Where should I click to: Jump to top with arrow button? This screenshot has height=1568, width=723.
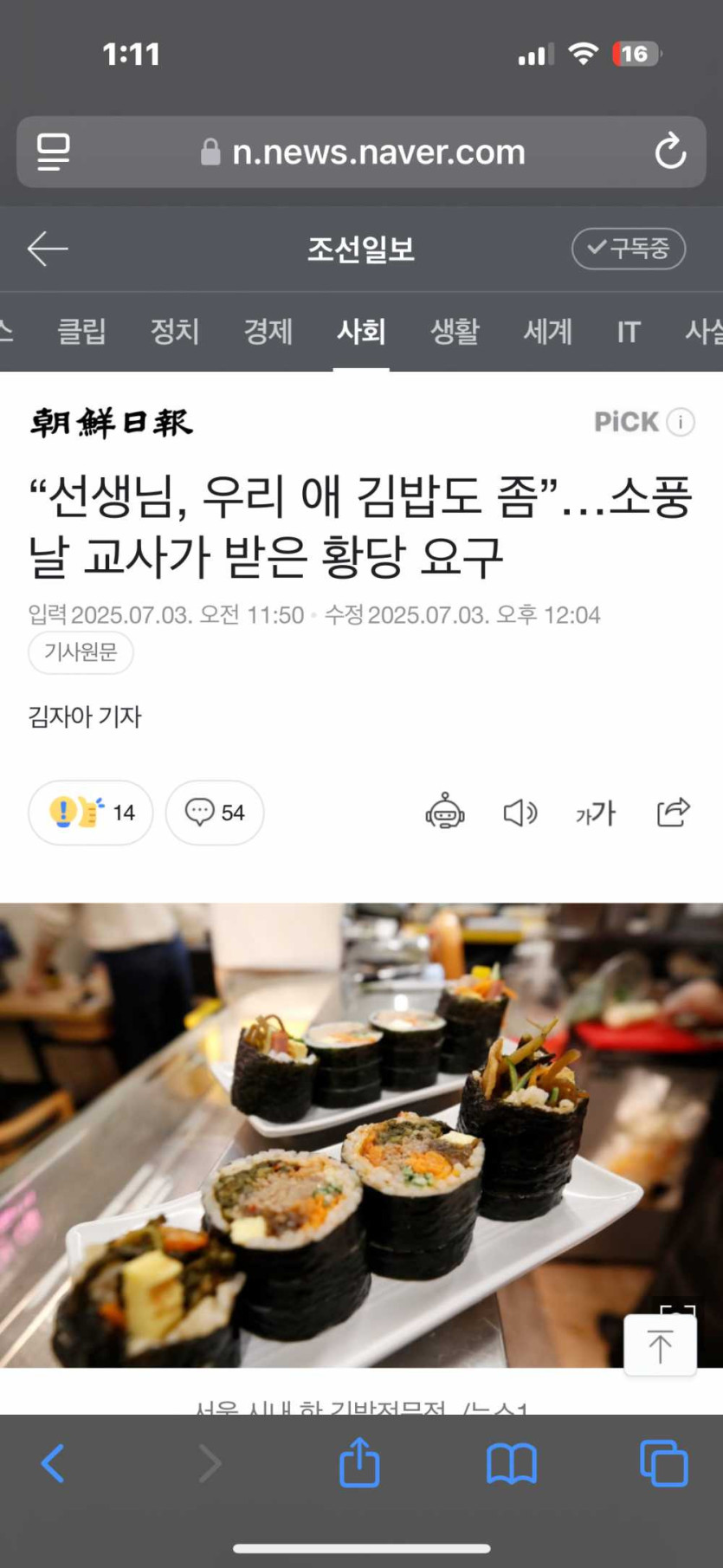(x=660, y=1345)
